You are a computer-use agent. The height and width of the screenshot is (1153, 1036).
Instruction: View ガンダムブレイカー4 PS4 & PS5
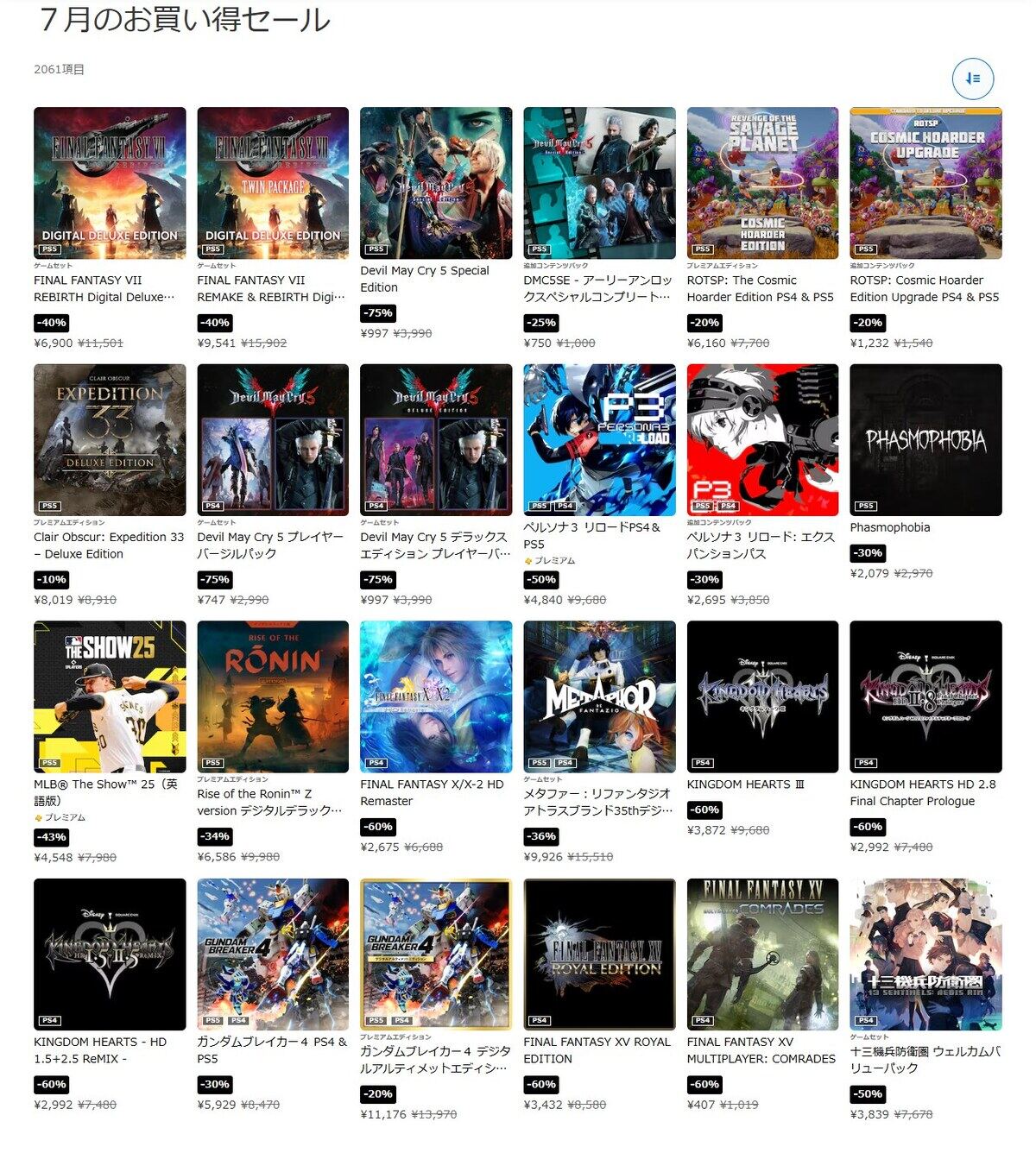tap(273, 955)
